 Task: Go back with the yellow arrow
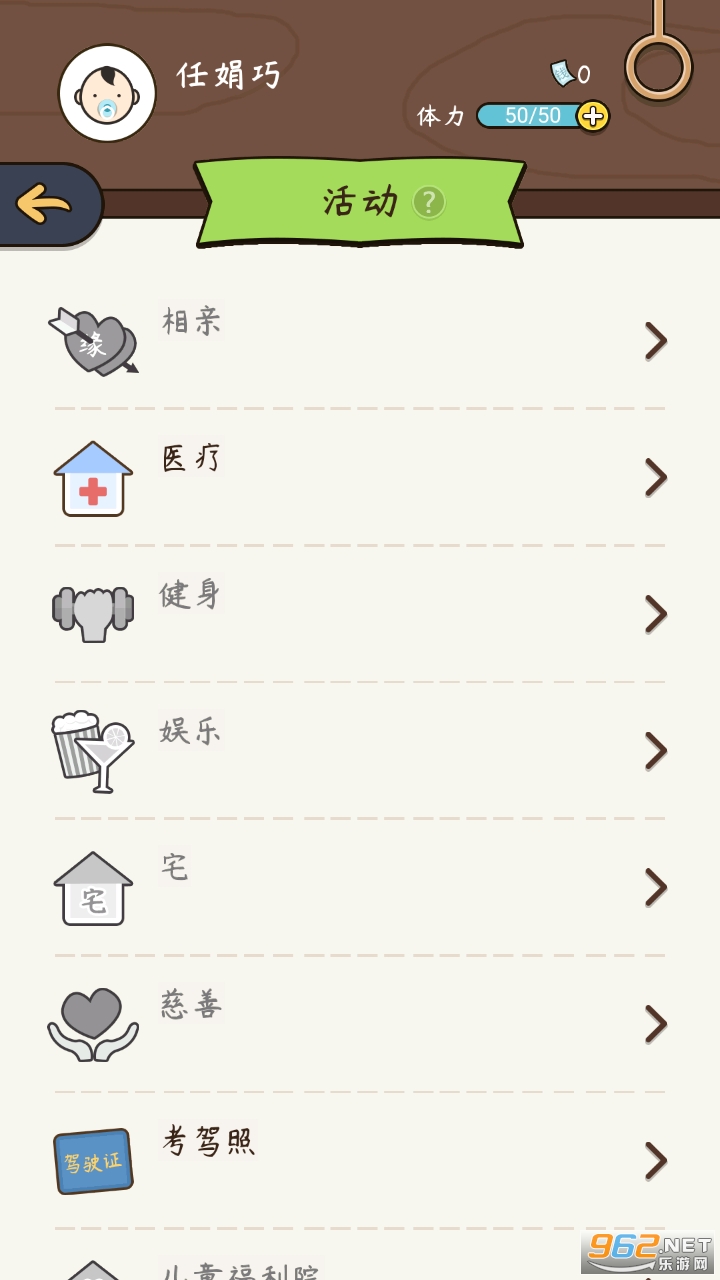(x=45, y=204)
